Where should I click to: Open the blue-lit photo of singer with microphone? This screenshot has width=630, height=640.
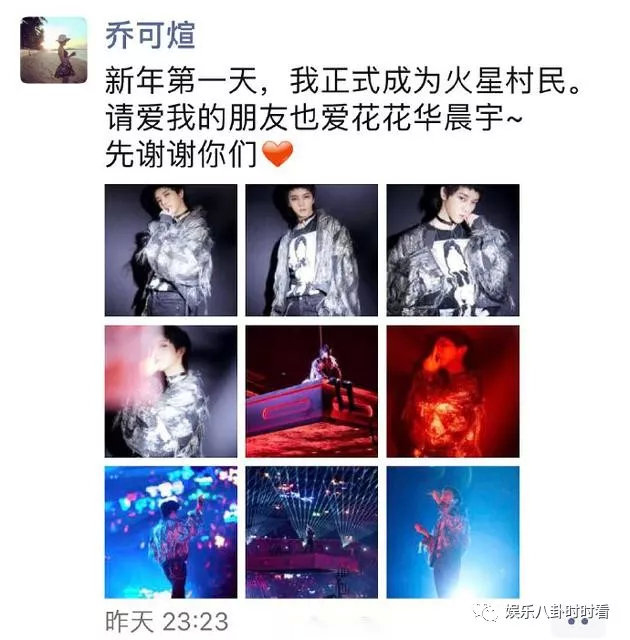[x=453, y=532]
